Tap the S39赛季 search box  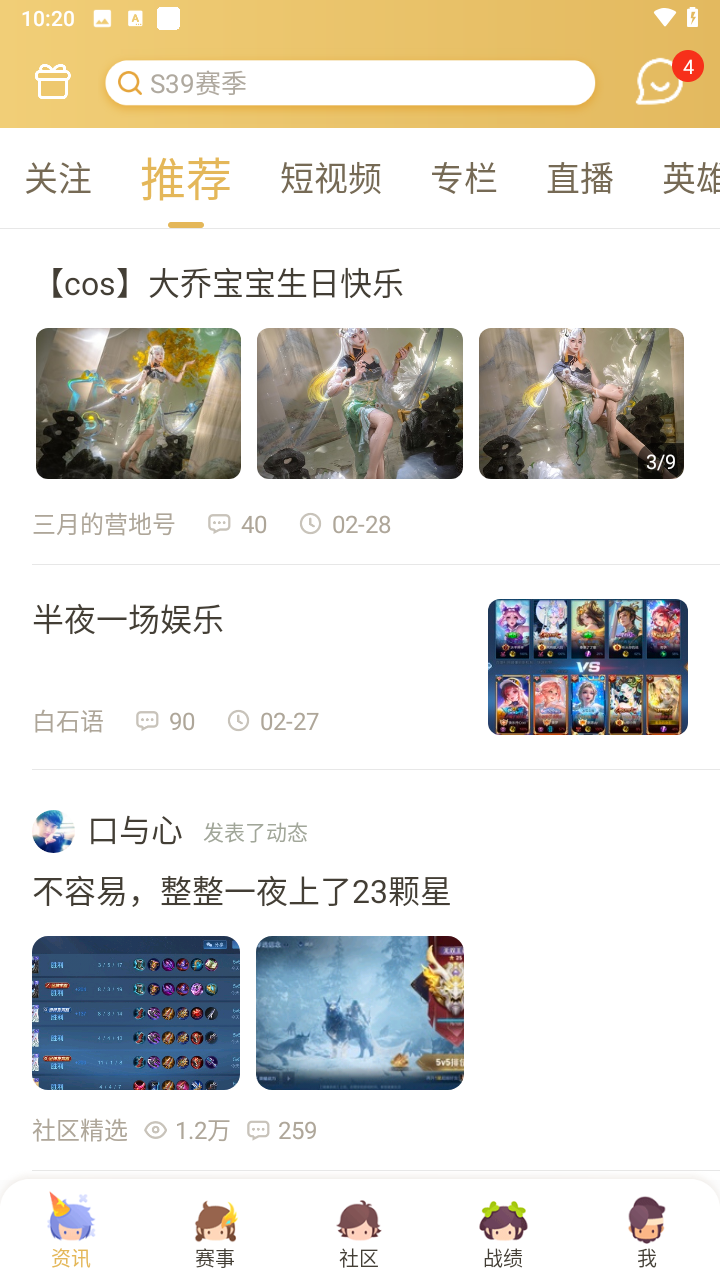[350, 83]
